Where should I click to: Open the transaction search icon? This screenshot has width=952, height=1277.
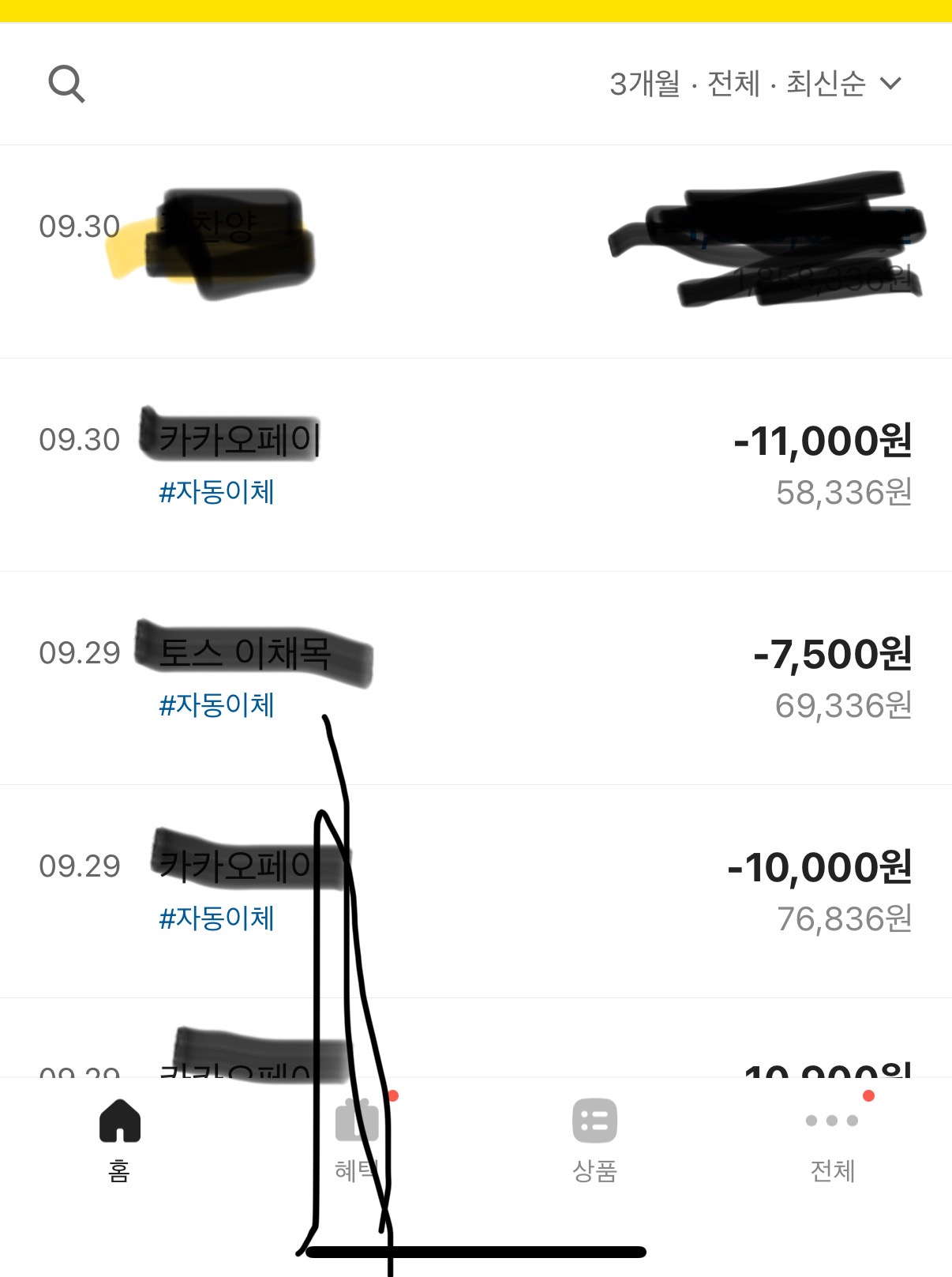click(66, 84)
